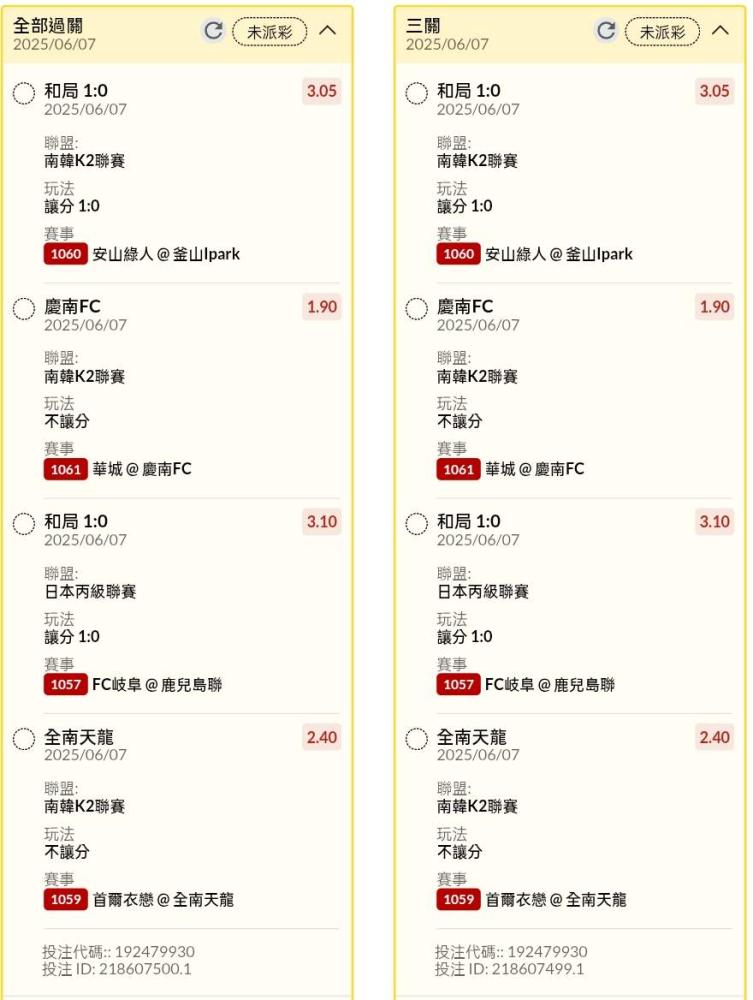
Task: Refresh the 三關 bet slip
Action: click(x=606, y=31)
